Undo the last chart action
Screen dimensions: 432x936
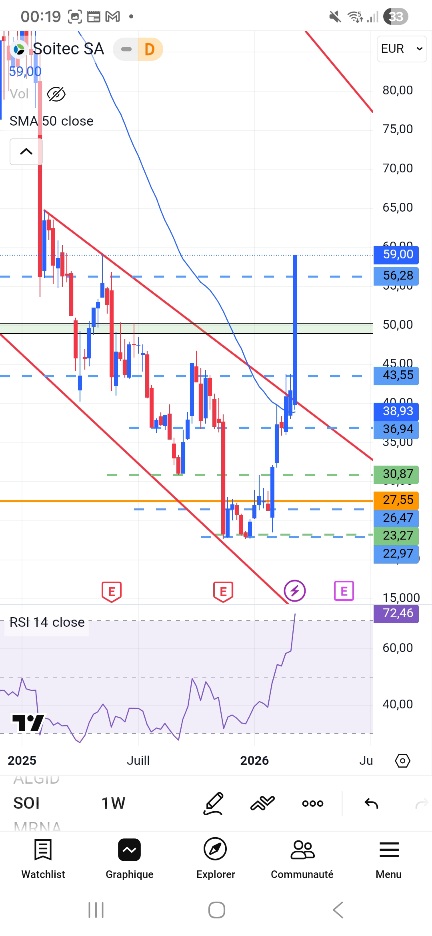point(371,803)
